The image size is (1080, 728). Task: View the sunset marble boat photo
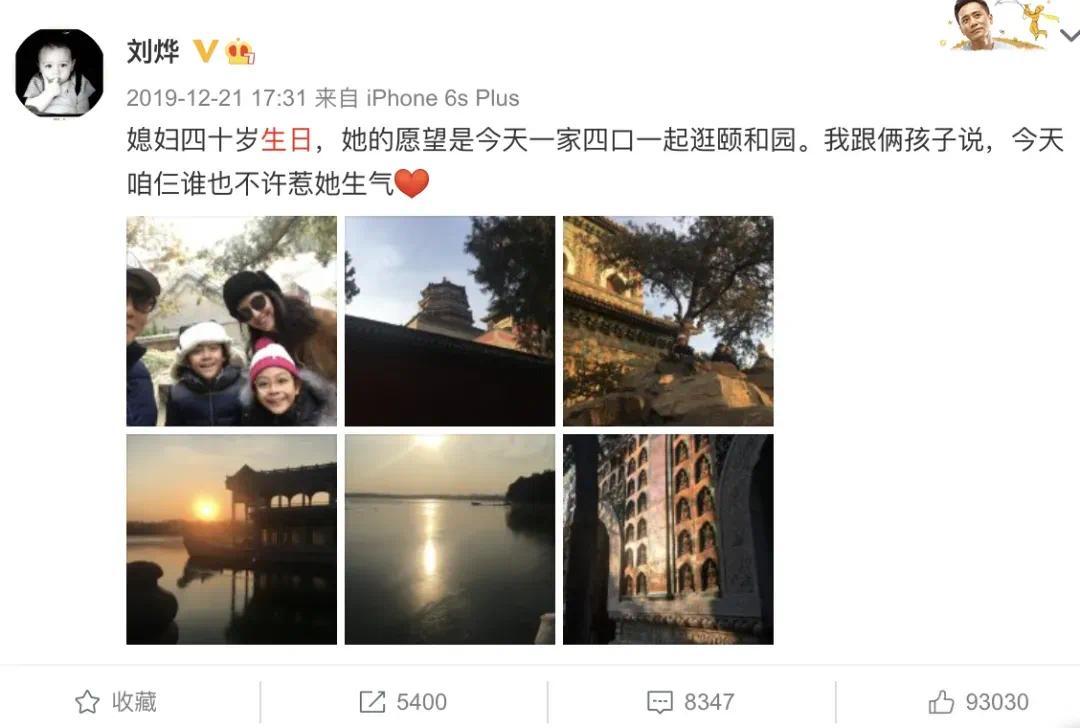click(231, 539)
